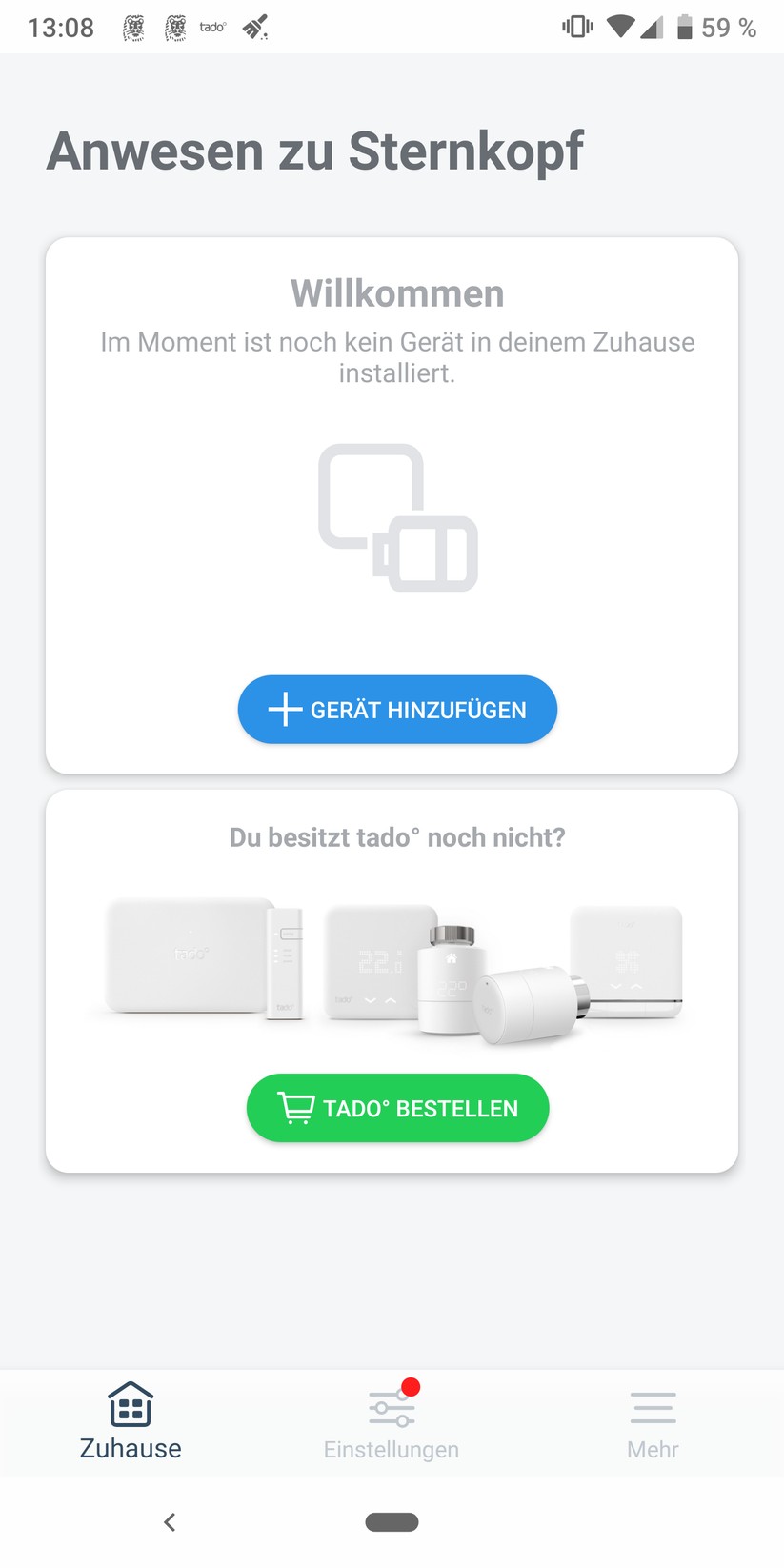Tap the Gerät hinzufügen button
The image size is (784, 1568).
point(397,710)
